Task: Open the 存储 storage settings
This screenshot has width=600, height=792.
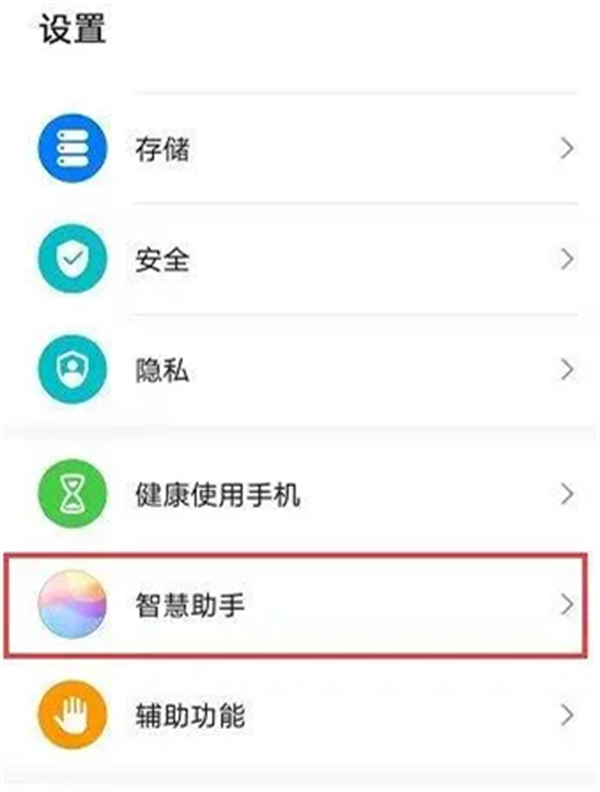Action: pyautogui.click(x=300, y=150)
